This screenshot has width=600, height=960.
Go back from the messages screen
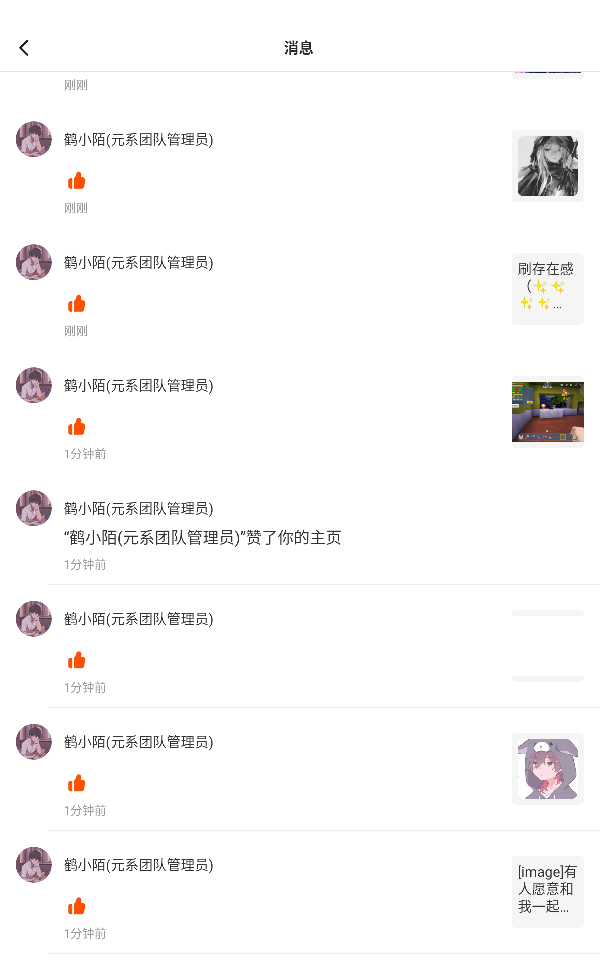(24, 48)
